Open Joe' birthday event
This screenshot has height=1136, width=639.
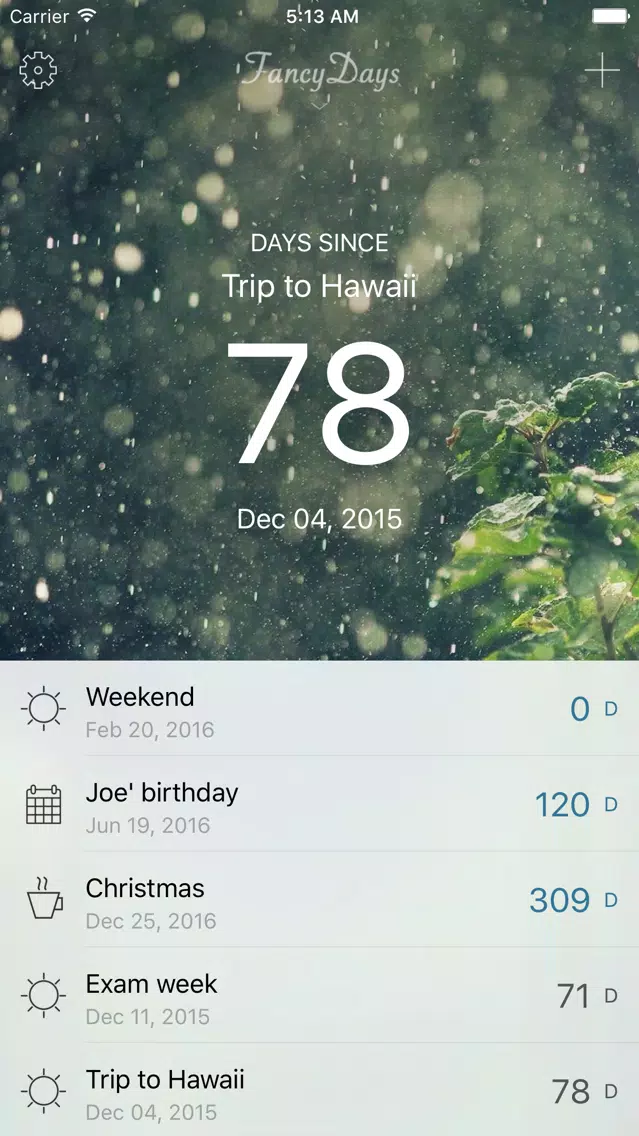coord(320,803)
